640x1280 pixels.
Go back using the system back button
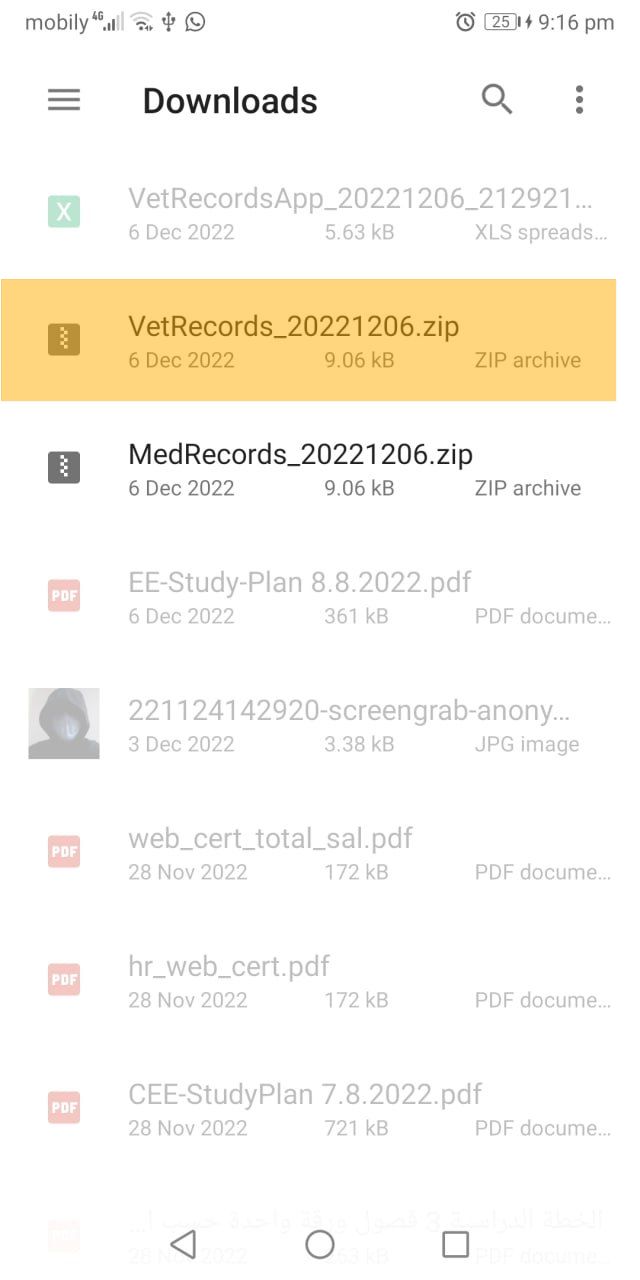(x=183, y=1244)
